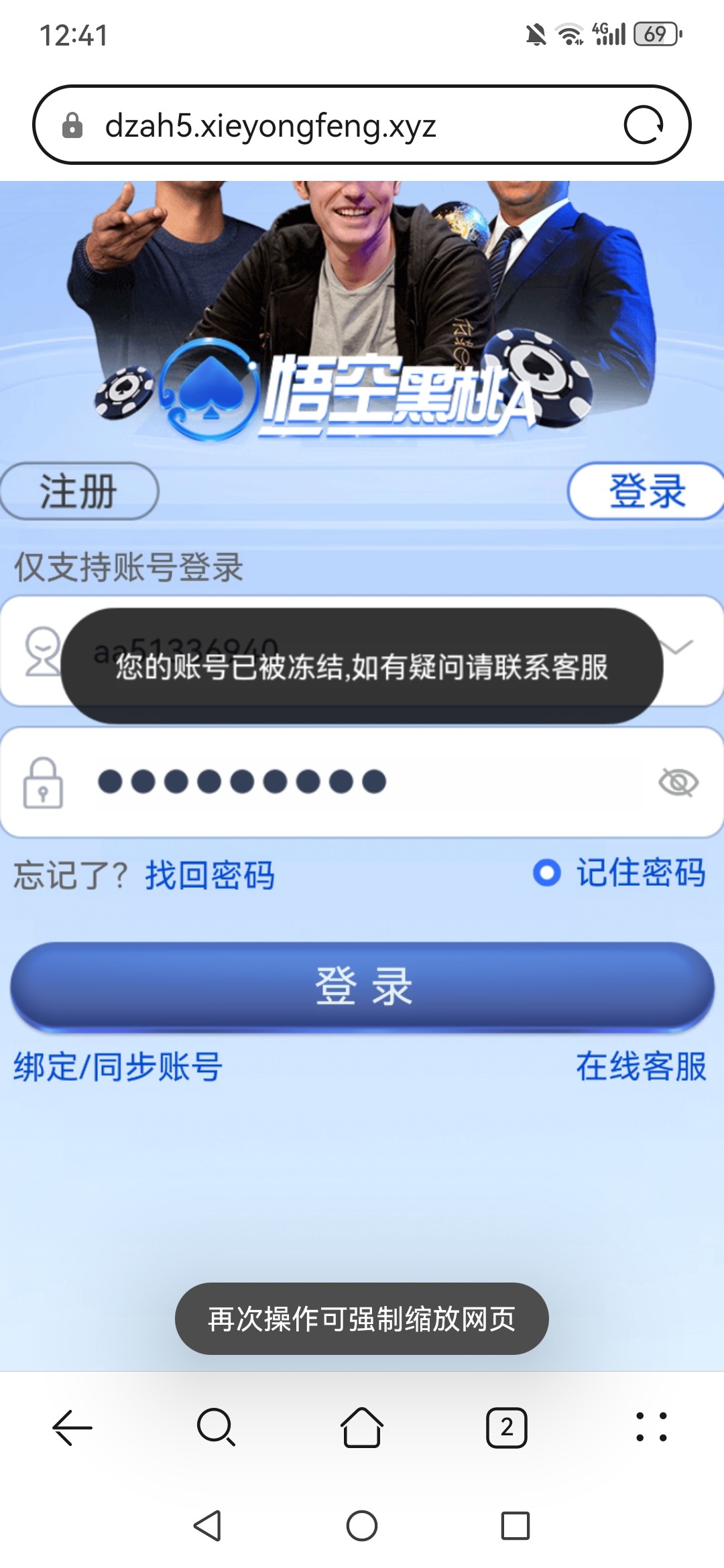
Task: Tap the system recent apps button
Action: click(515, 1526)
